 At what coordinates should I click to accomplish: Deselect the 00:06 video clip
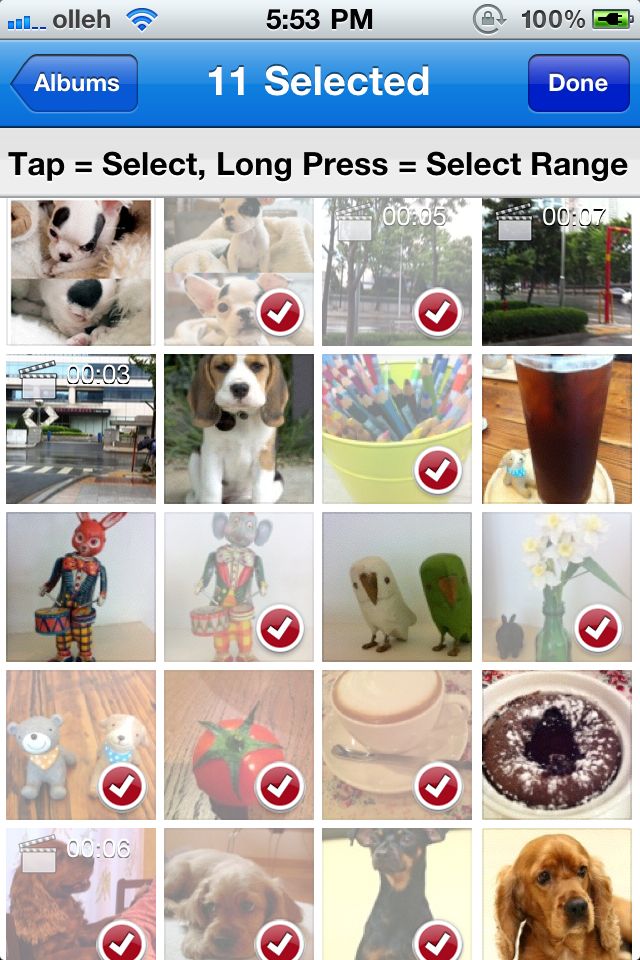[80, 895]
